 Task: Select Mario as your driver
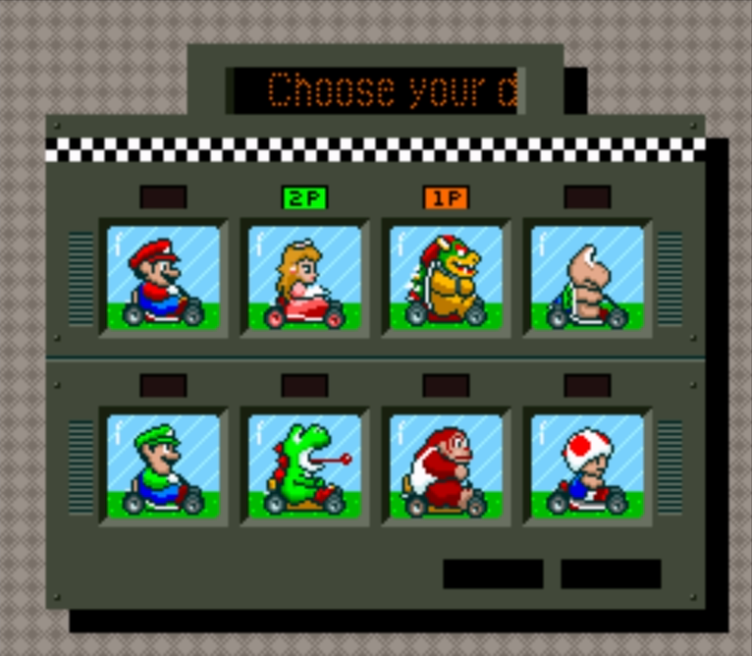pos(163,278)
